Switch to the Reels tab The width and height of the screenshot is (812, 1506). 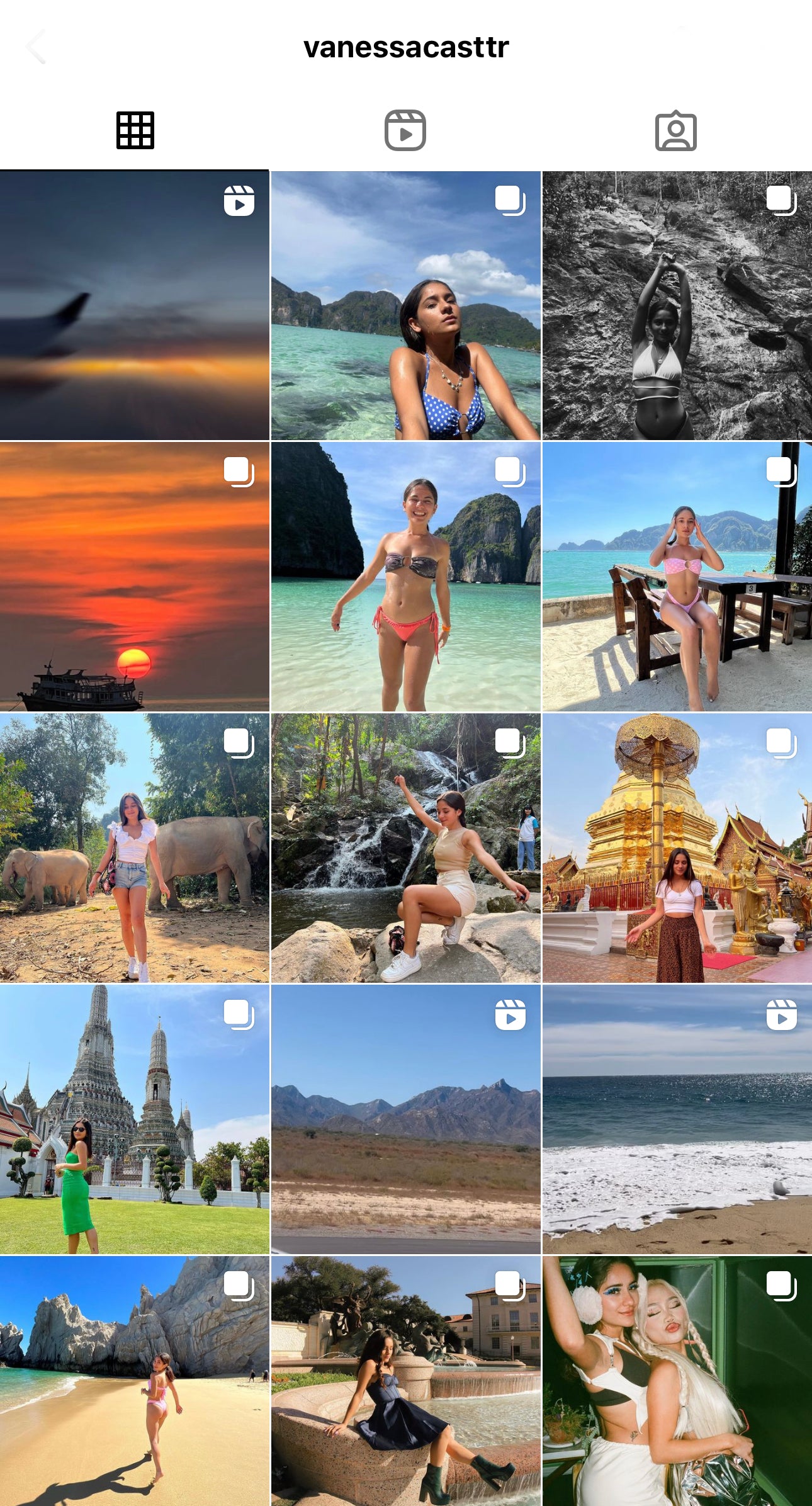[x=405, y=131]
